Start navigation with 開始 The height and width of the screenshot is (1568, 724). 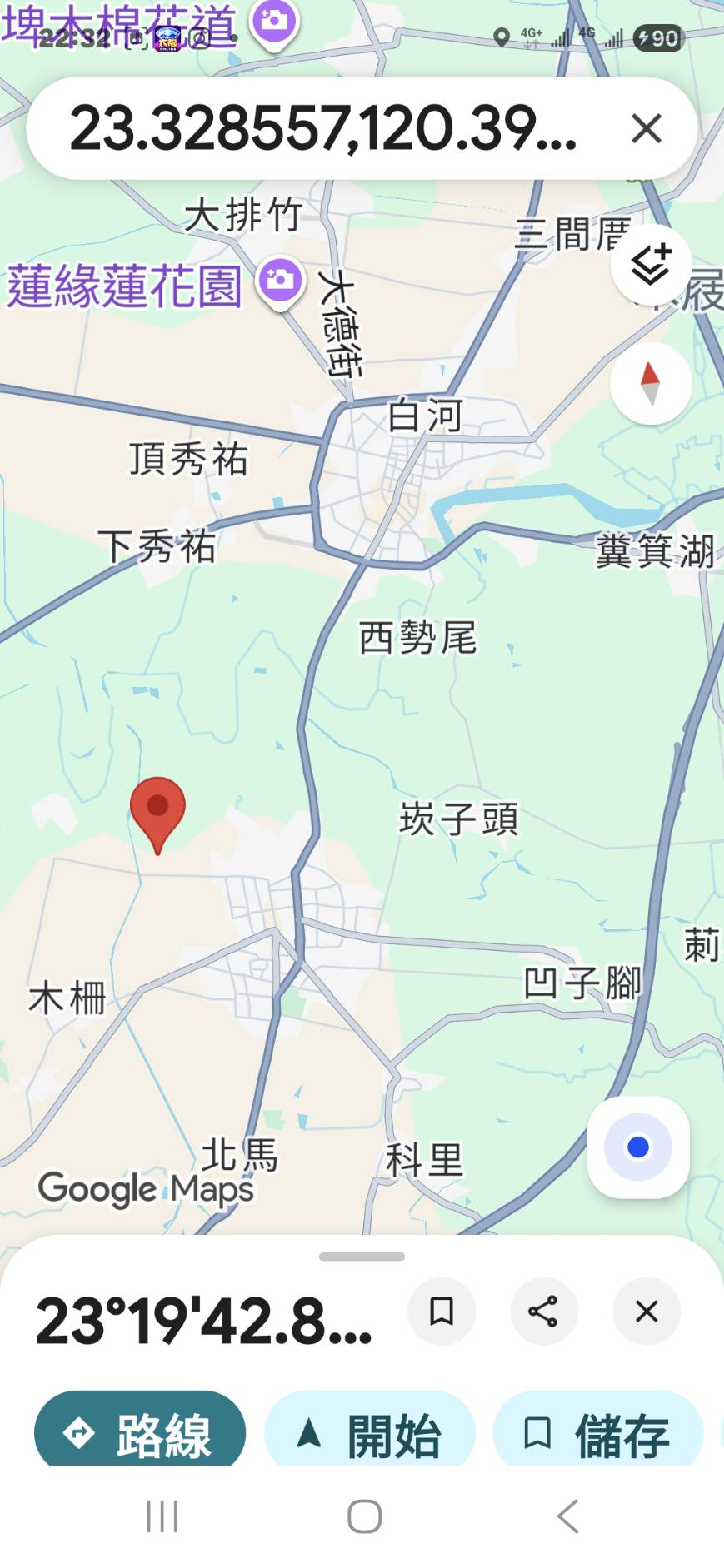point(370,1434)
